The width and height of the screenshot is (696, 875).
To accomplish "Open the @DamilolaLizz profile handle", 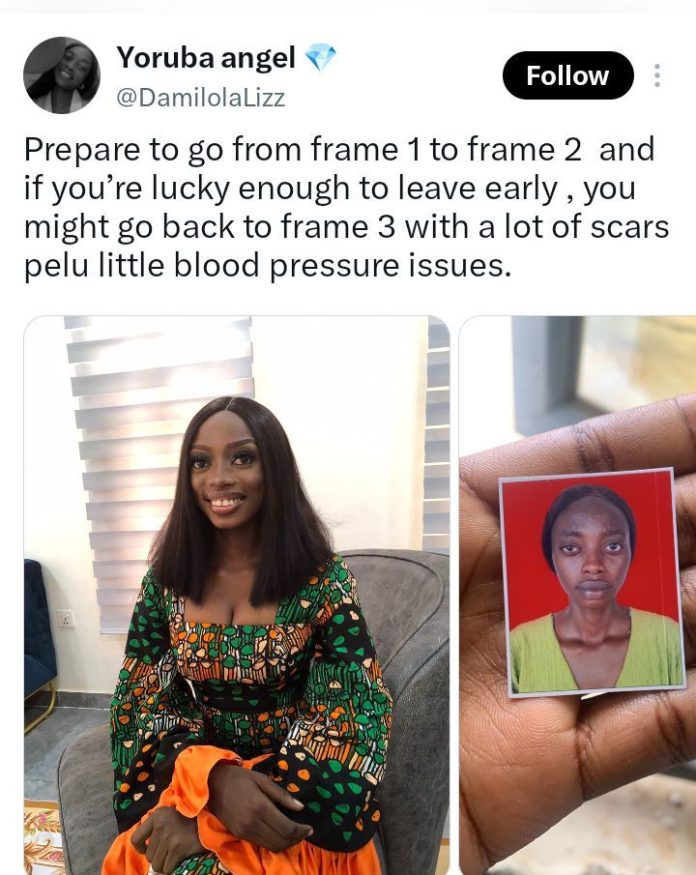I will (200, 98).
